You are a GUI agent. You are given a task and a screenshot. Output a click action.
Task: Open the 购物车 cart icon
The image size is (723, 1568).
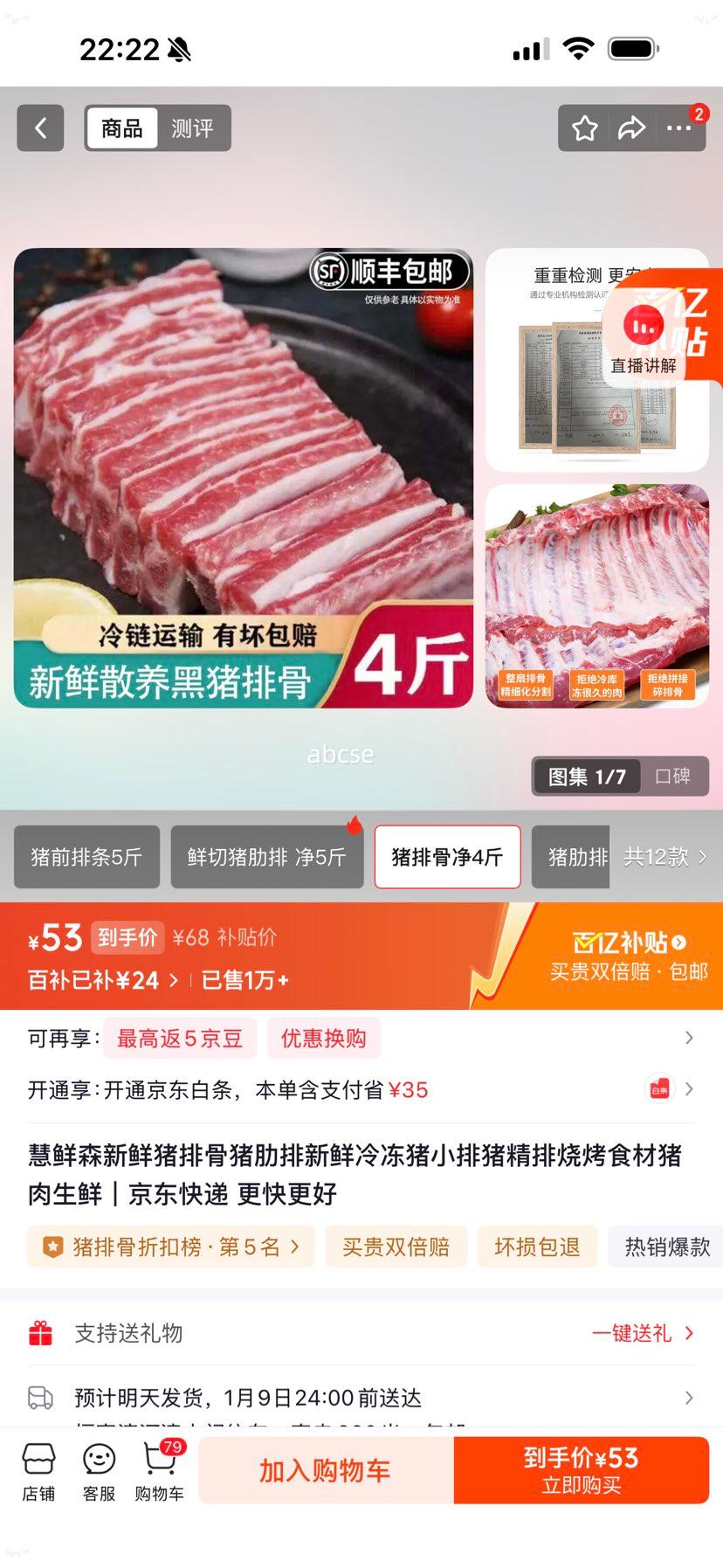[x=158, y=1468]
